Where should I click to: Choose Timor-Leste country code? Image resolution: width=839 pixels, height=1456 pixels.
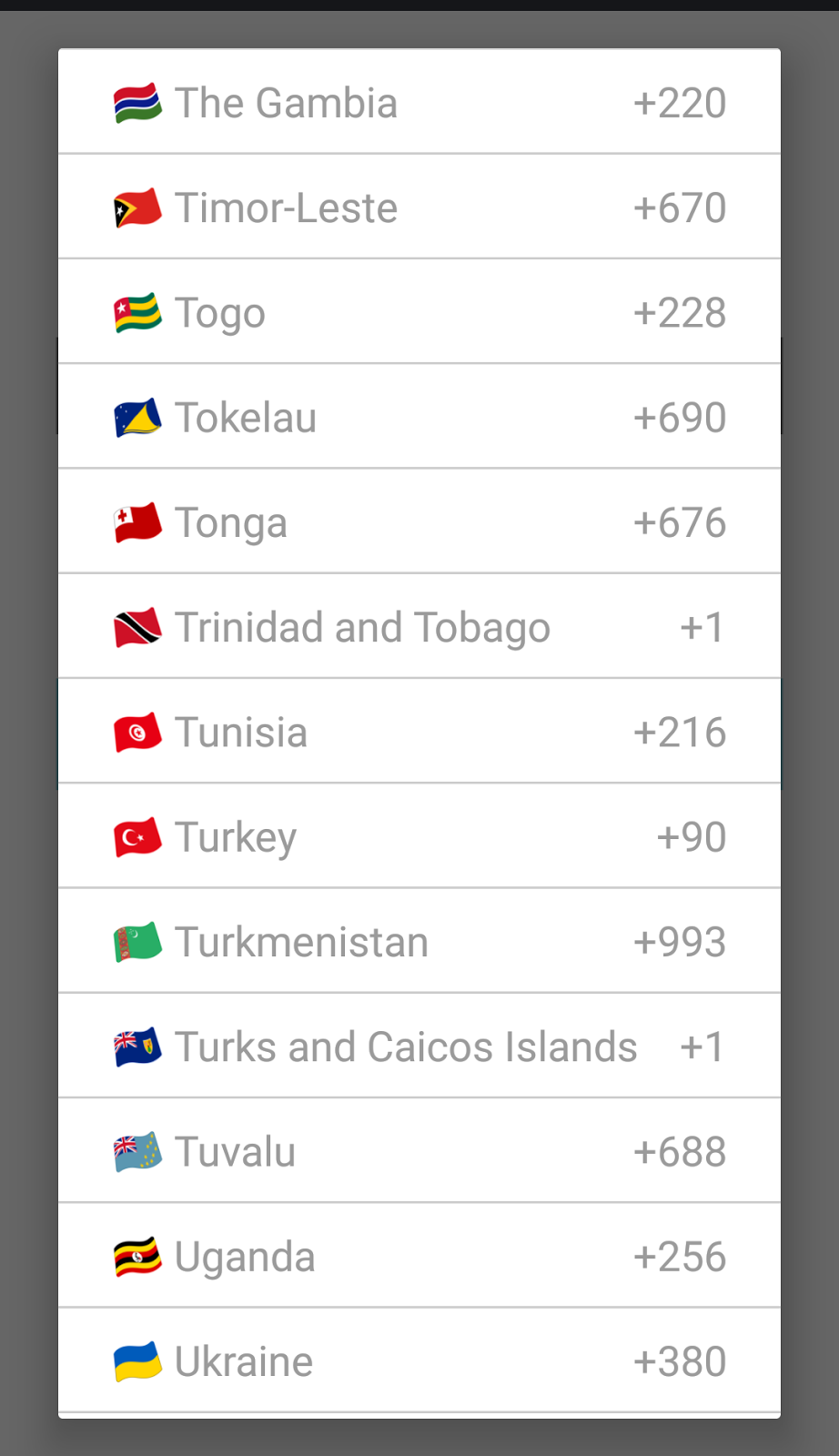point(419,207)
